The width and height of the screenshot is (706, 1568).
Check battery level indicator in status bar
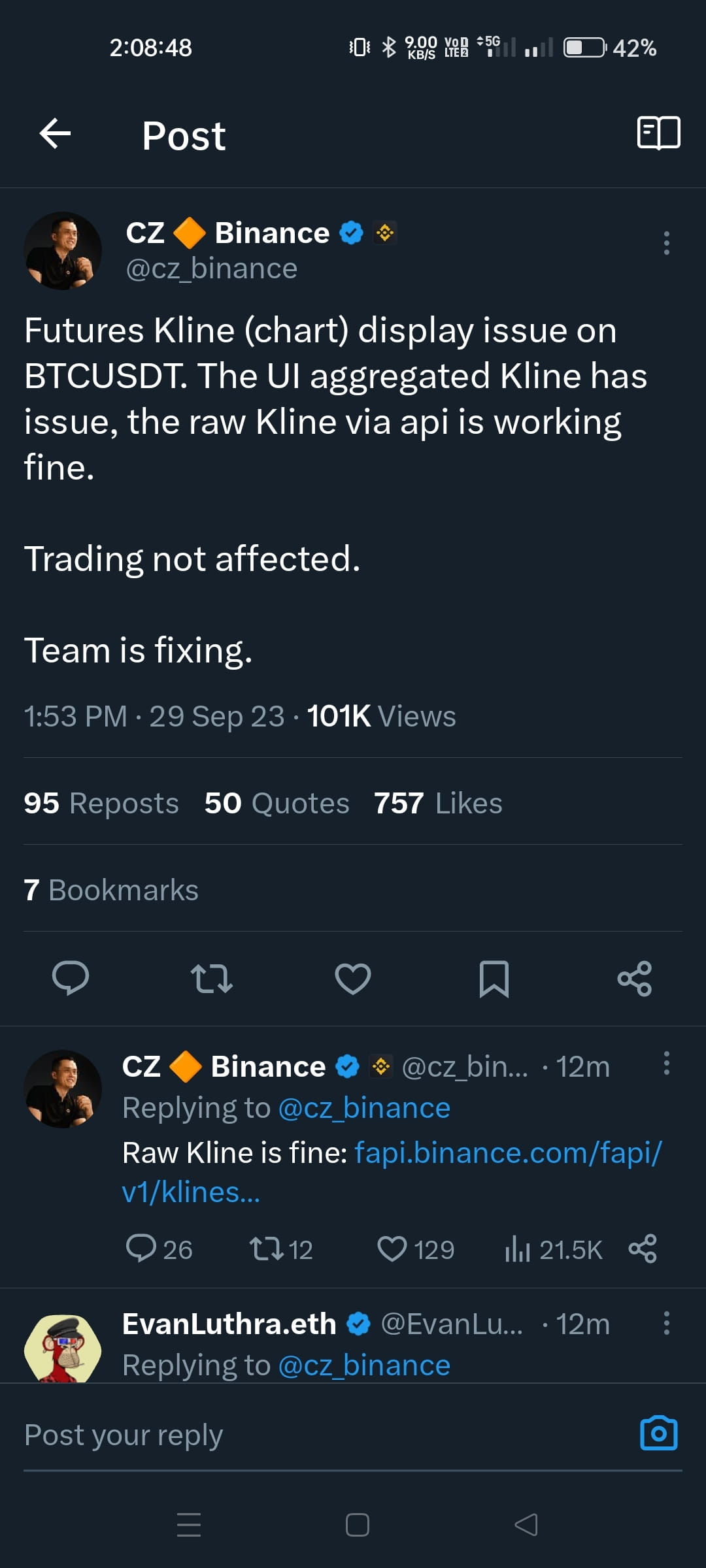(584, 46)
